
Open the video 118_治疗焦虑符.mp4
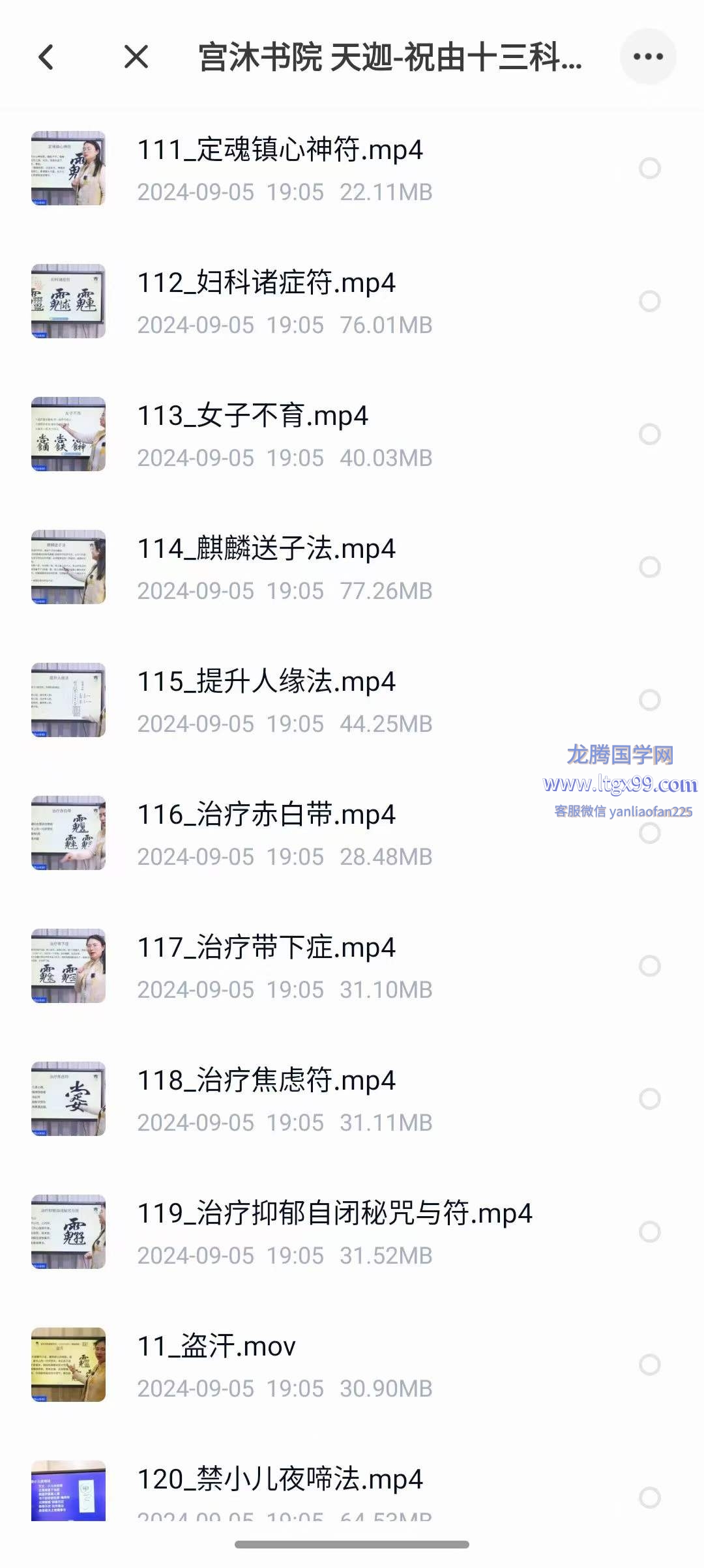266,1081
